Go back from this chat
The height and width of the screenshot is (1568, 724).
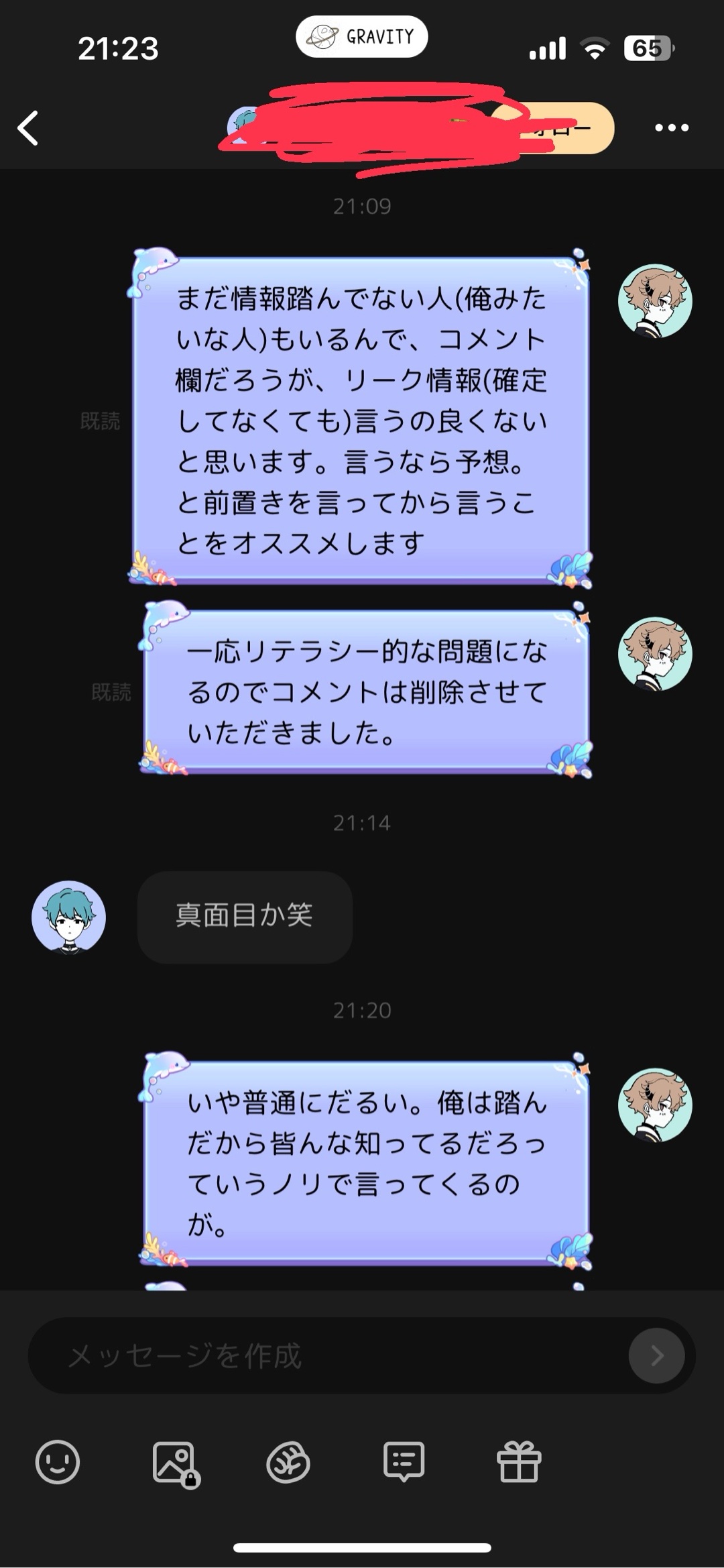pos(28,128)
